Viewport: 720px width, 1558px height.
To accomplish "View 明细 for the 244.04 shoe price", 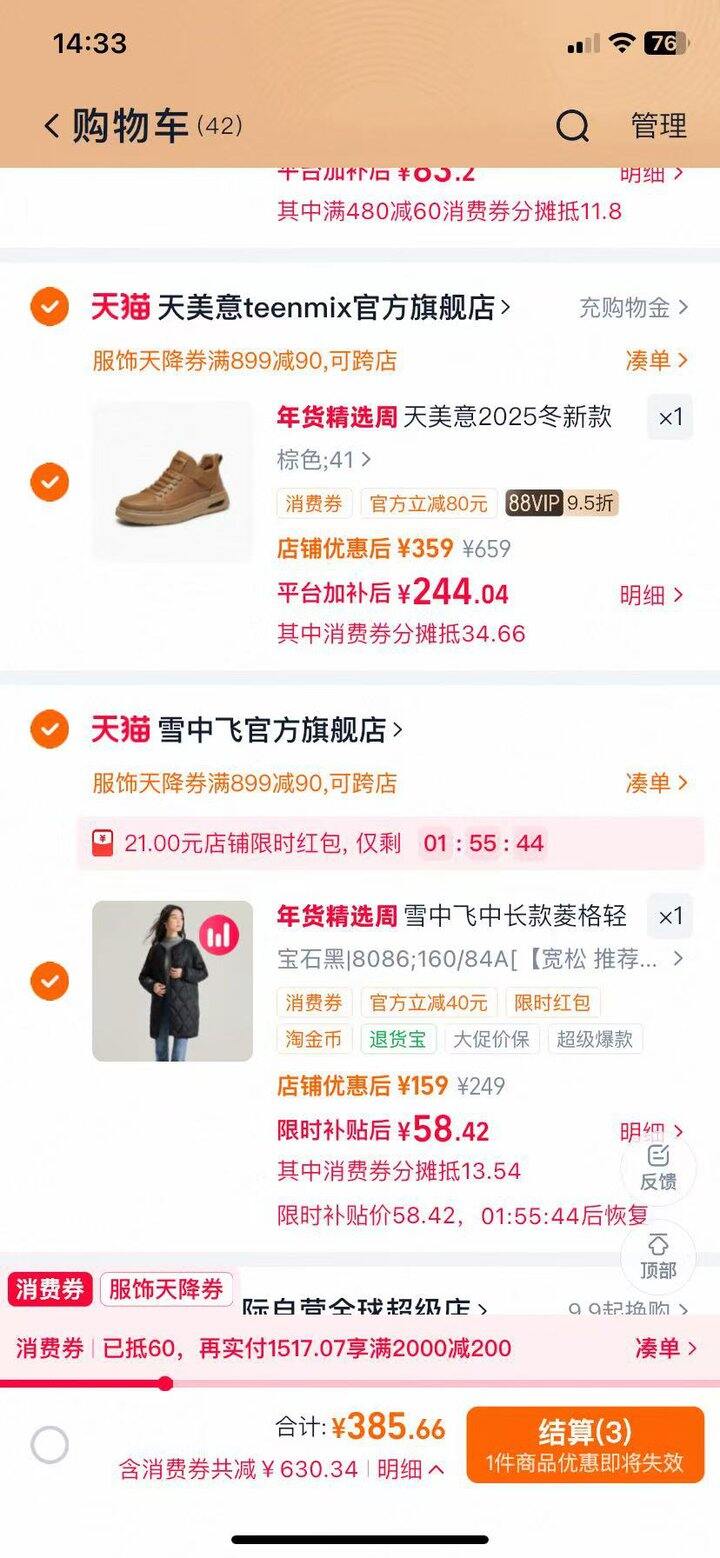I will (x=651, y=595).
